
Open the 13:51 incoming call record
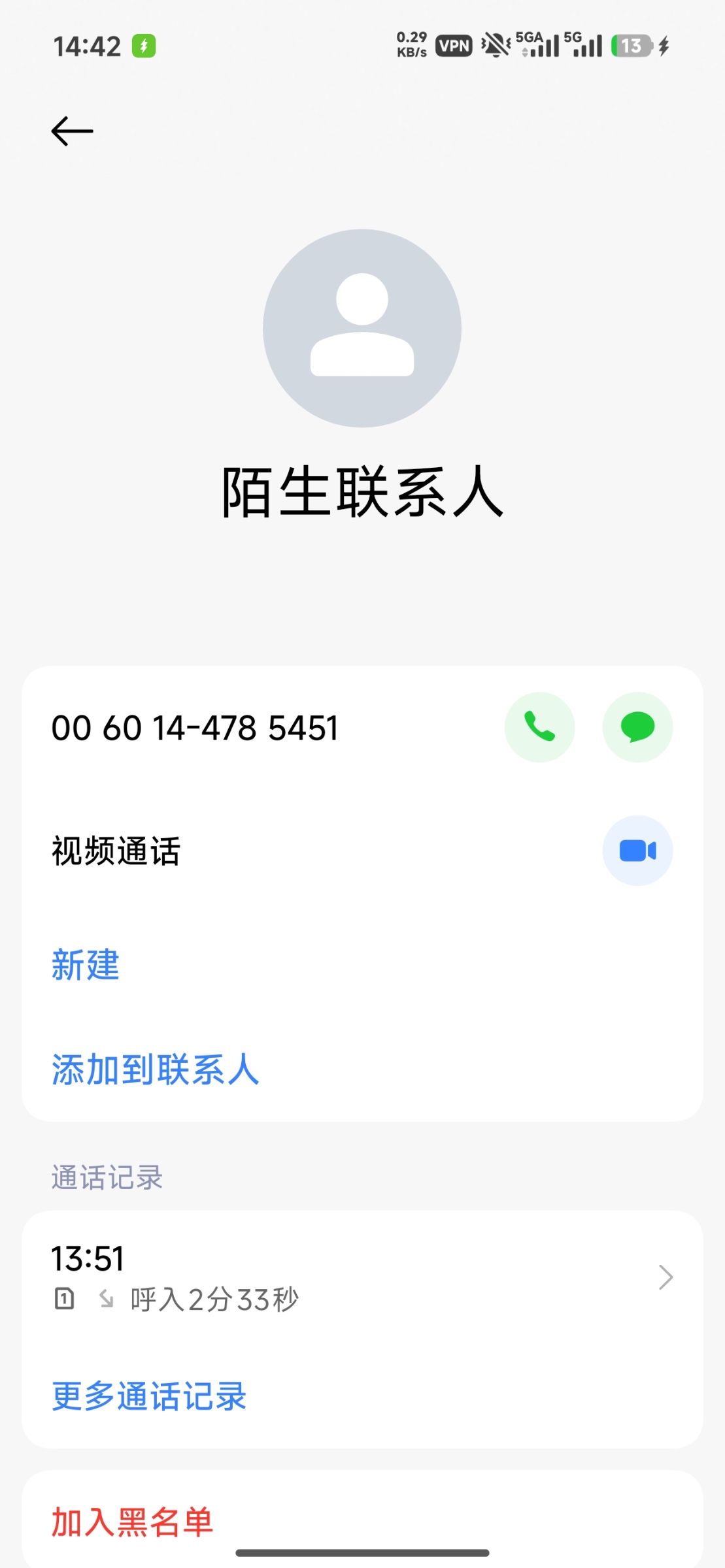pyautogui.click(x=362, y=1277)
